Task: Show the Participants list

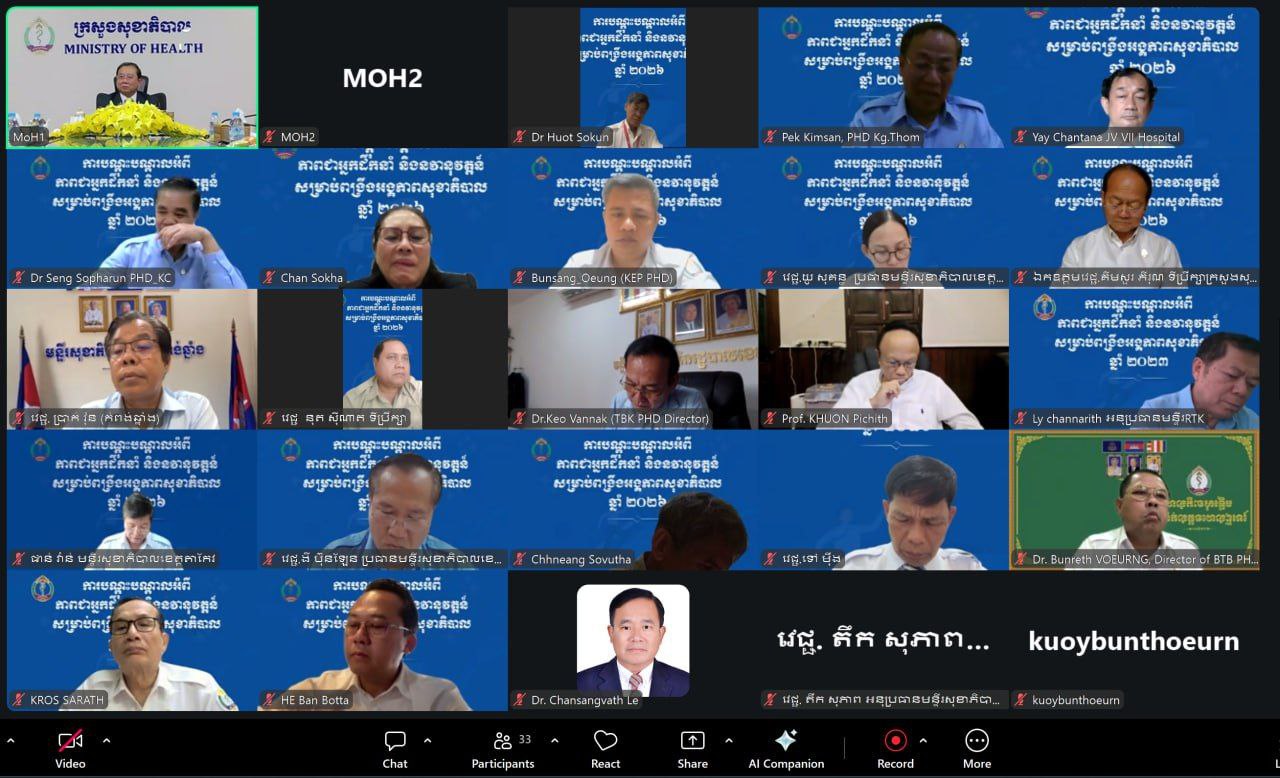Action: coord(502,748)
